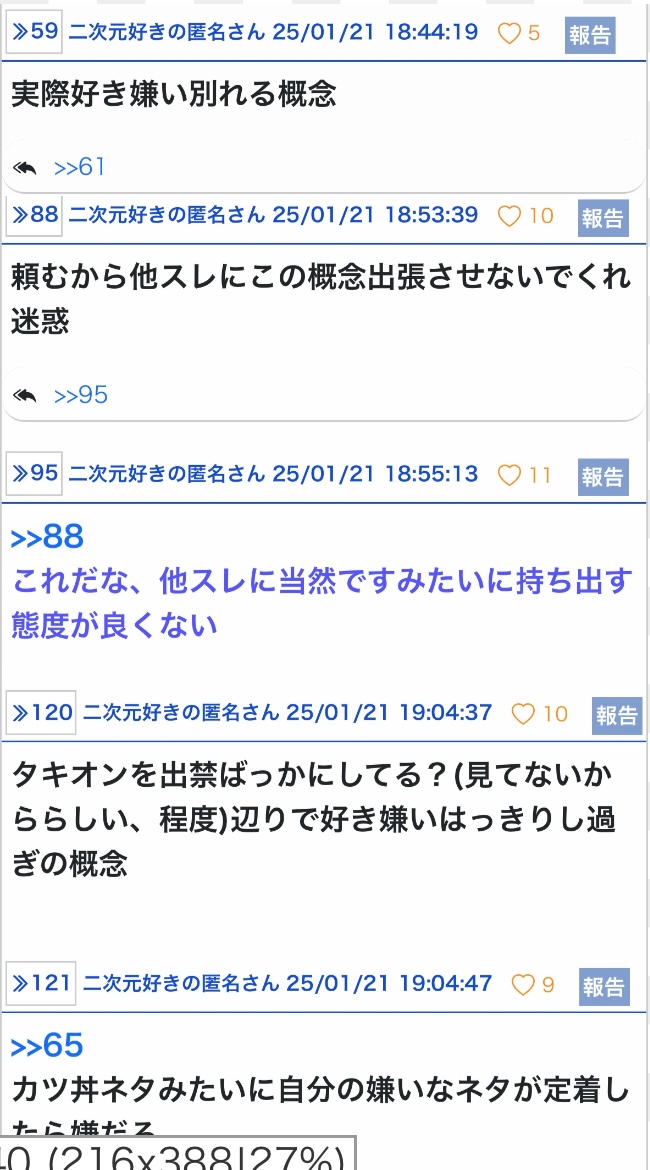Image resolution: width=650 pixels, height=1170 pixels.
Task: Open reply link >>61
Action: (79, 167)
